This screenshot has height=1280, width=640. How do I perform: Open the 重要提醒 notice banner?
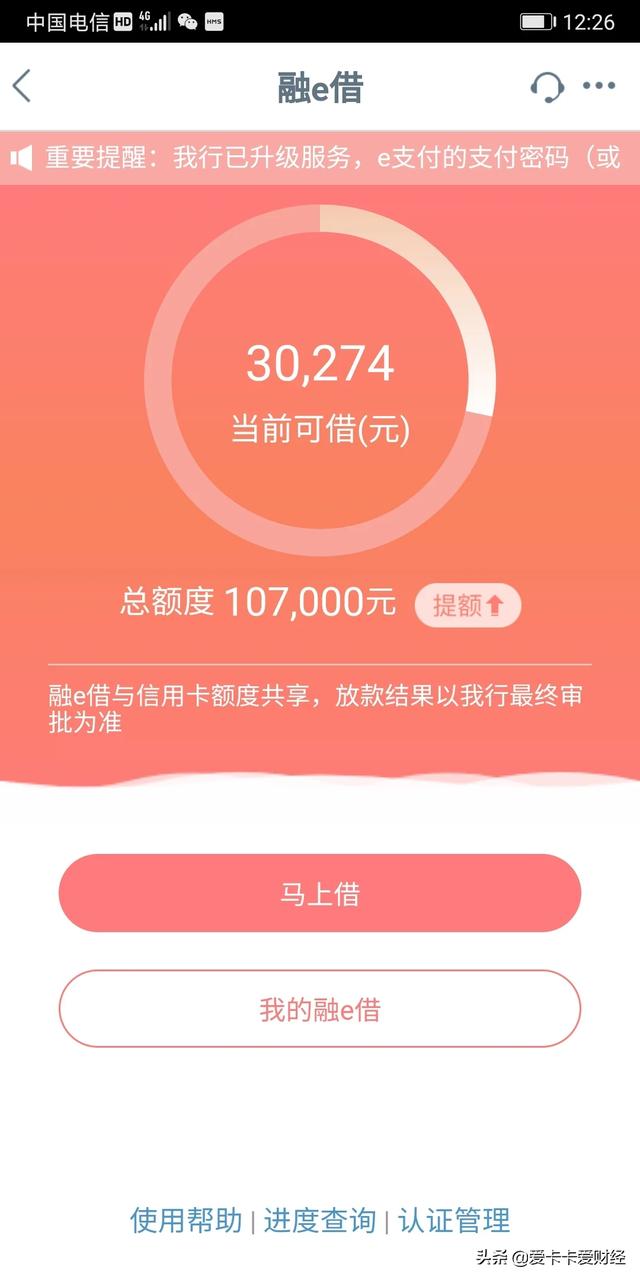[x=320, y=158]
